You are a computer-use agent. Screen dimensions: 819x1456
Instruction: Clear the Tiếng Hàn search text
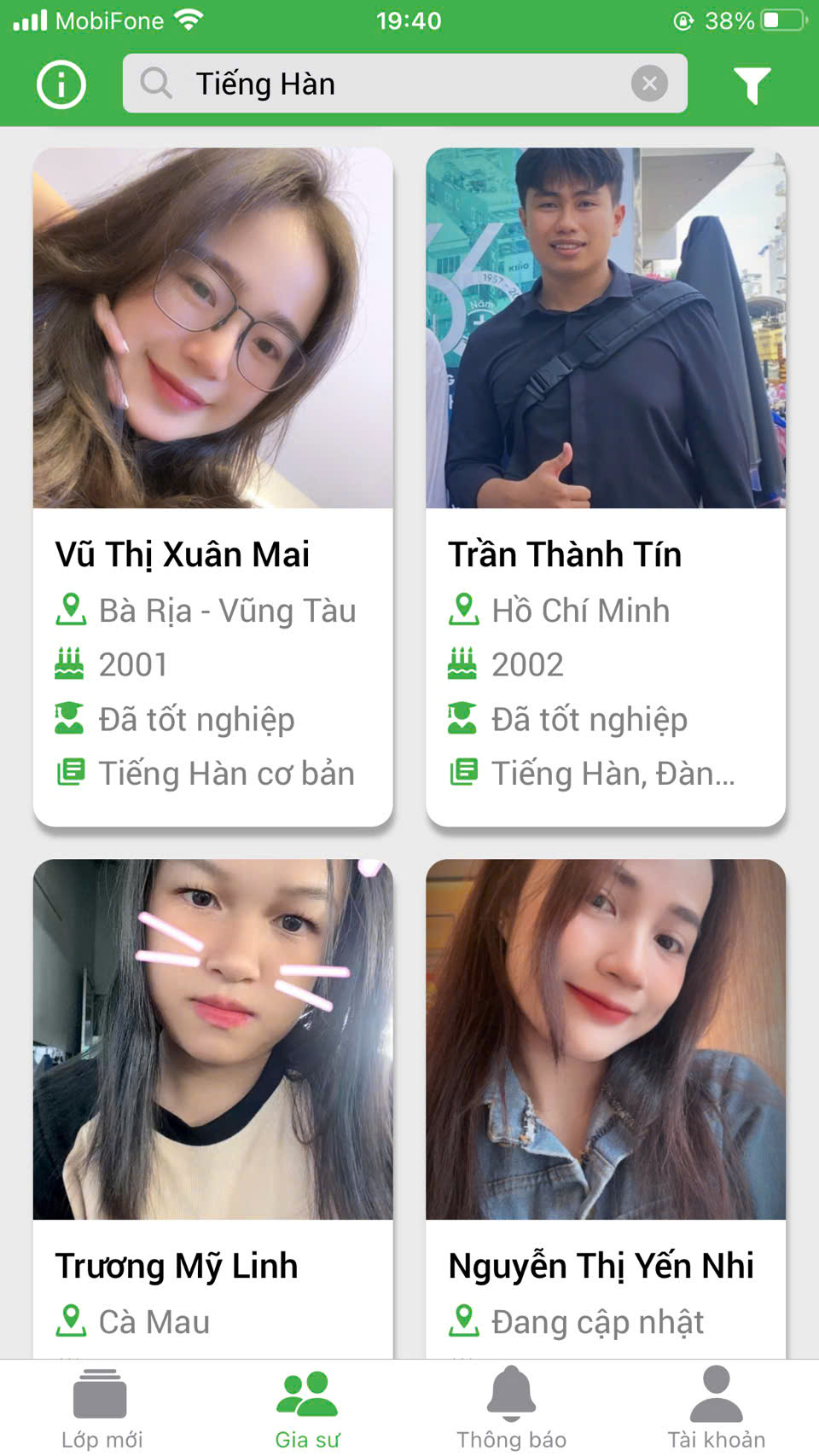tap(649, 84)
